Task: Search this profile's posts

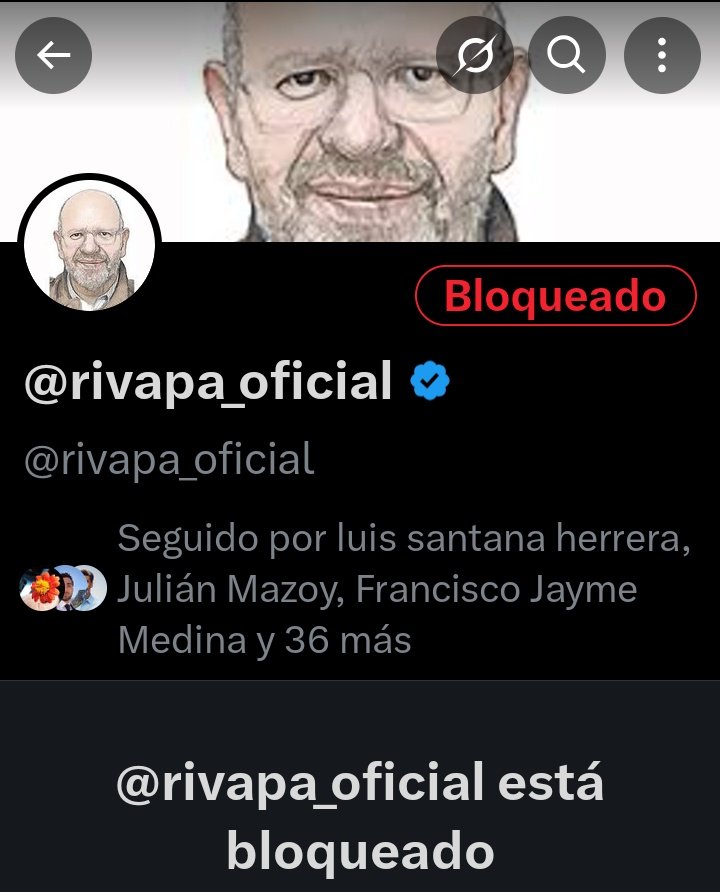Action: 567,56
